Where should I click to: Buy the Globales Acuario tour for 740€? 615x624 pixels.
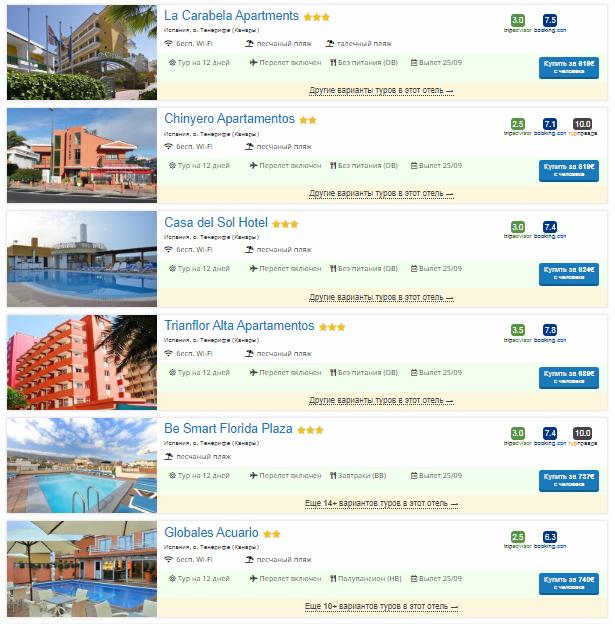(568, 583)
